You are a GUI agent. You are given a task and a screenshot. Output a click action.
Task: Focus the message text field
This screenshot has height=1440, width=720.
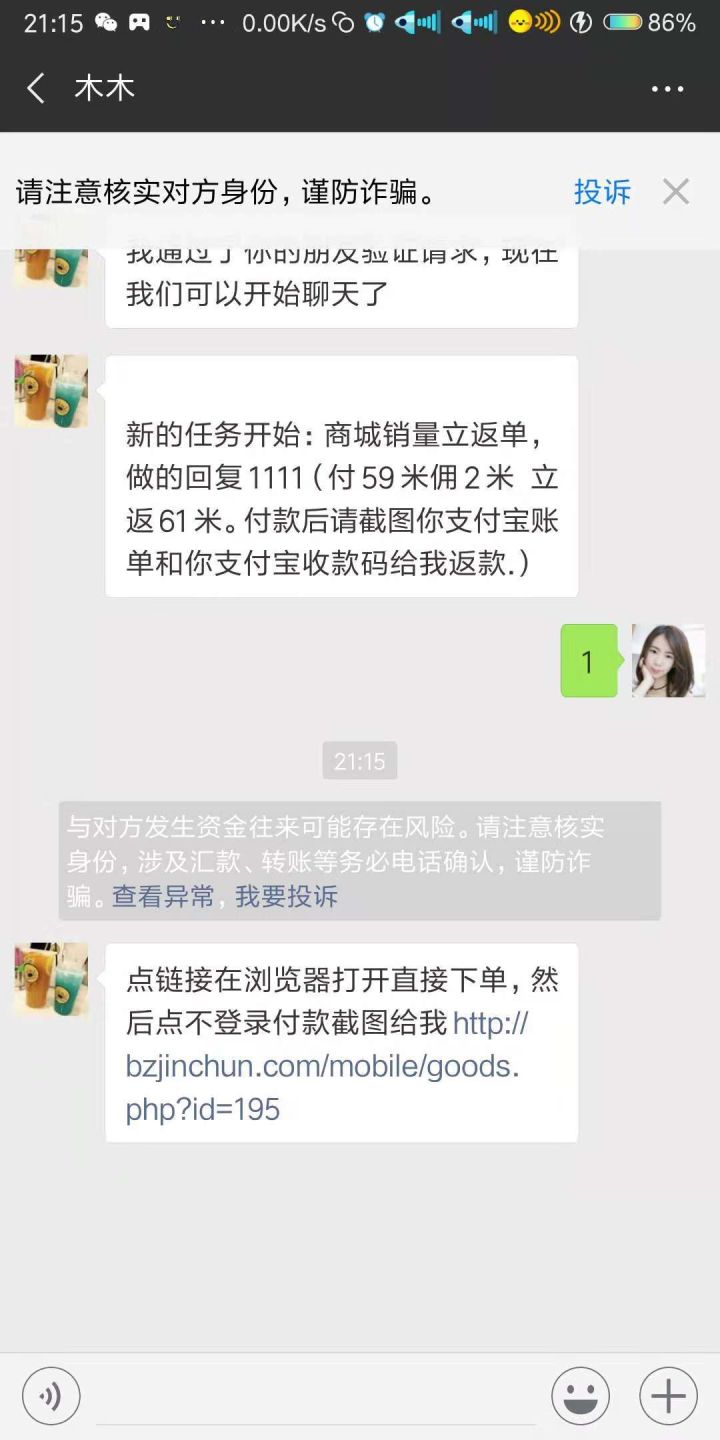click(x=315, y=1396)
